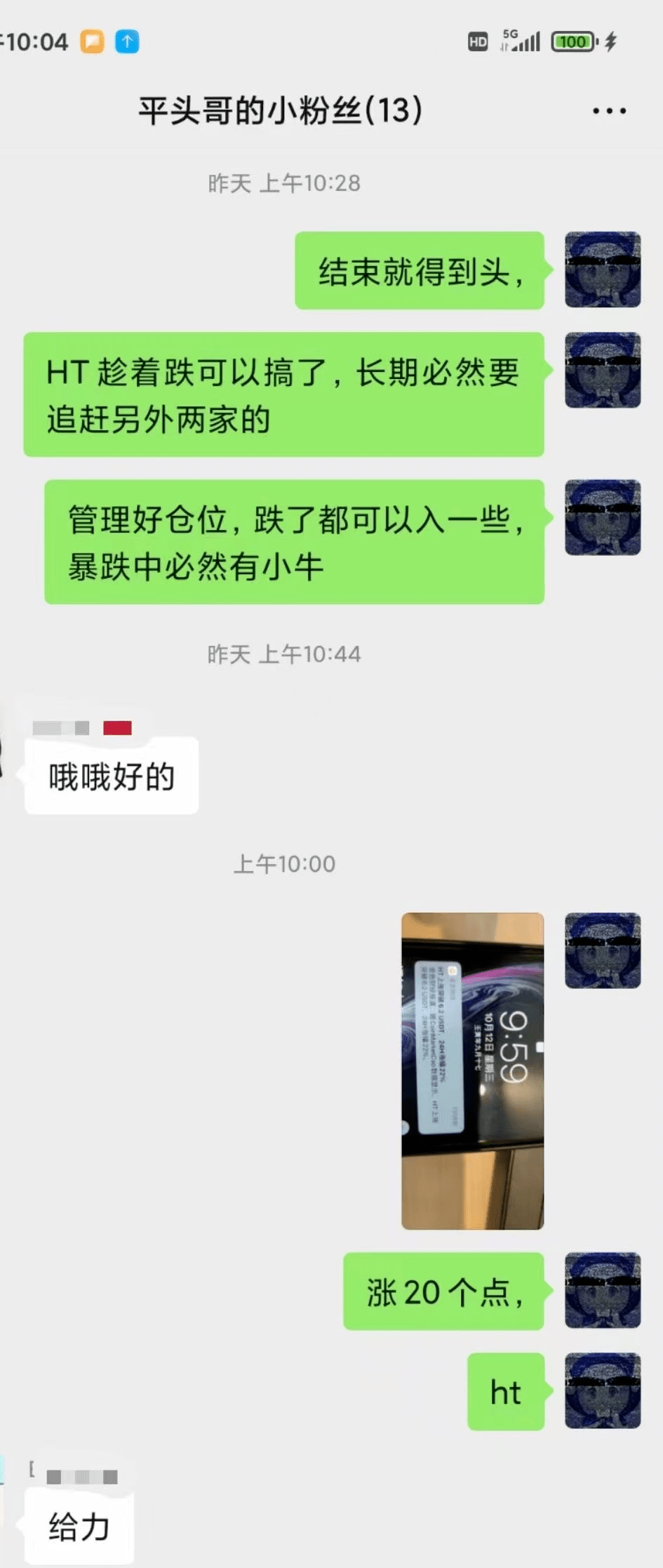
Task: Tap avatar beside the 'ht' message
Action: pyautogui.click(x=603, y=1391)
